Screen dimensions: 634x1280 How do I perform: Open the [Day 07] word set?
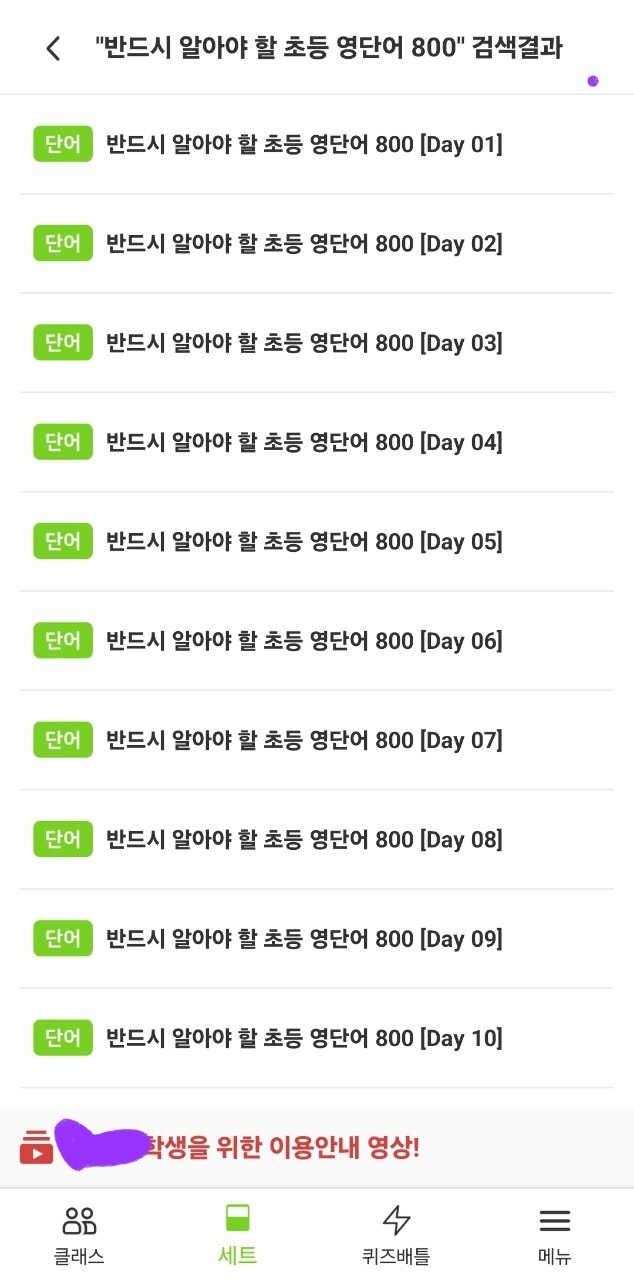[x=304, y=740]
